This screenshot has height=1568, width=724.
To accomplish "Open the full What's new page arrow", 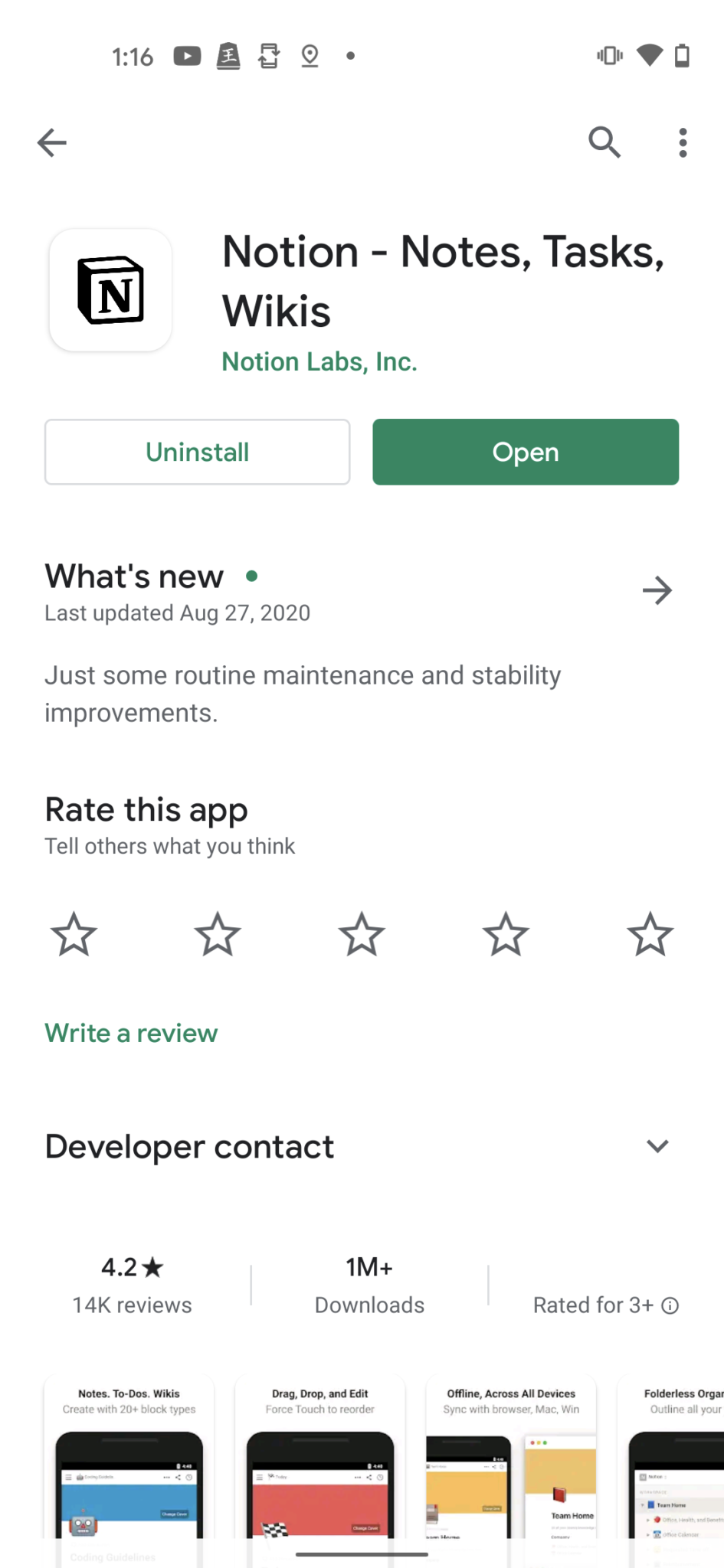I will click(x=657, y=590).
